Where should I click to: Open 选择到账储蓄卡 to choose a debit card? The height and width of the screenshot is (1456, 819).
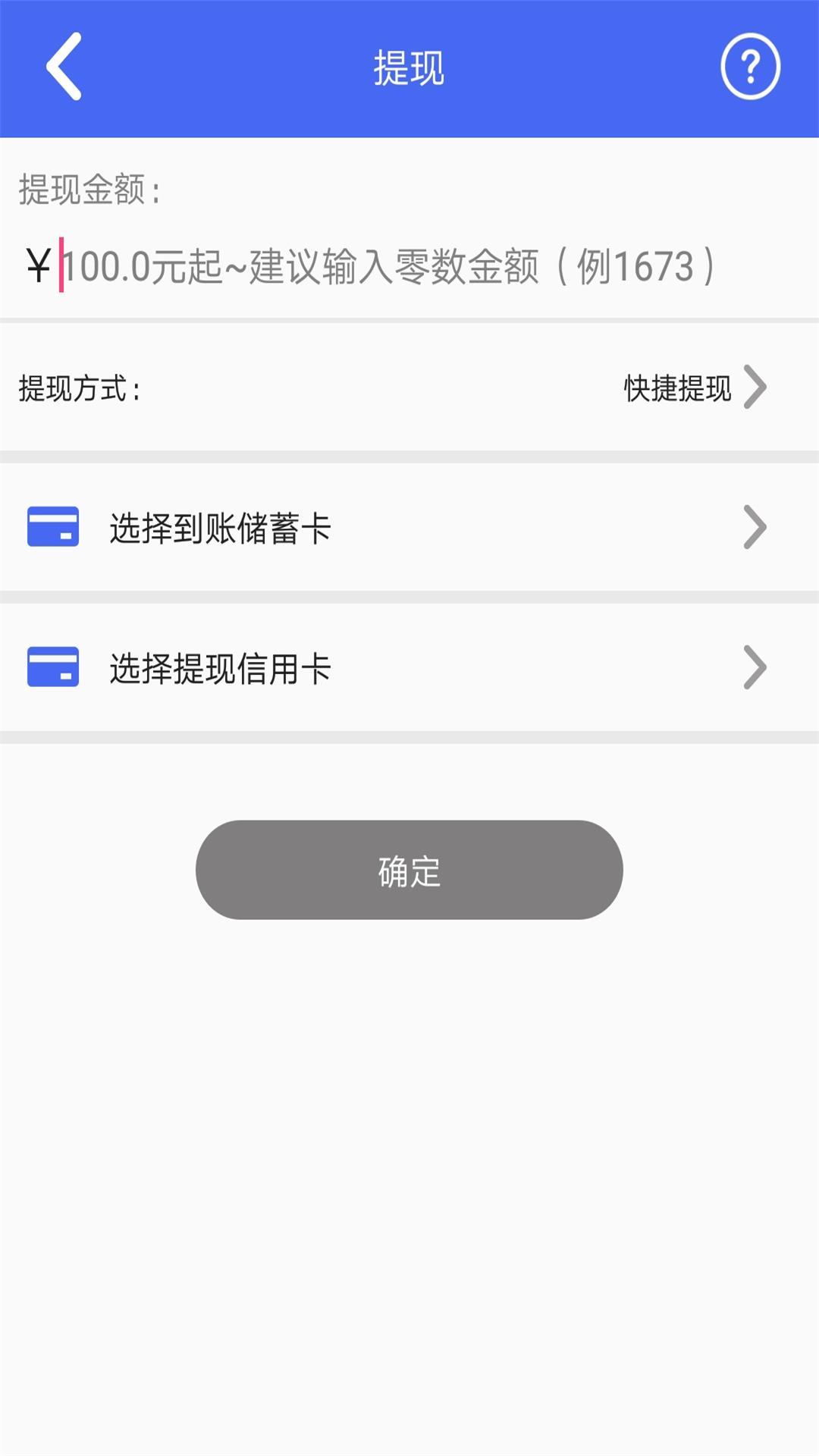[409, 528]
